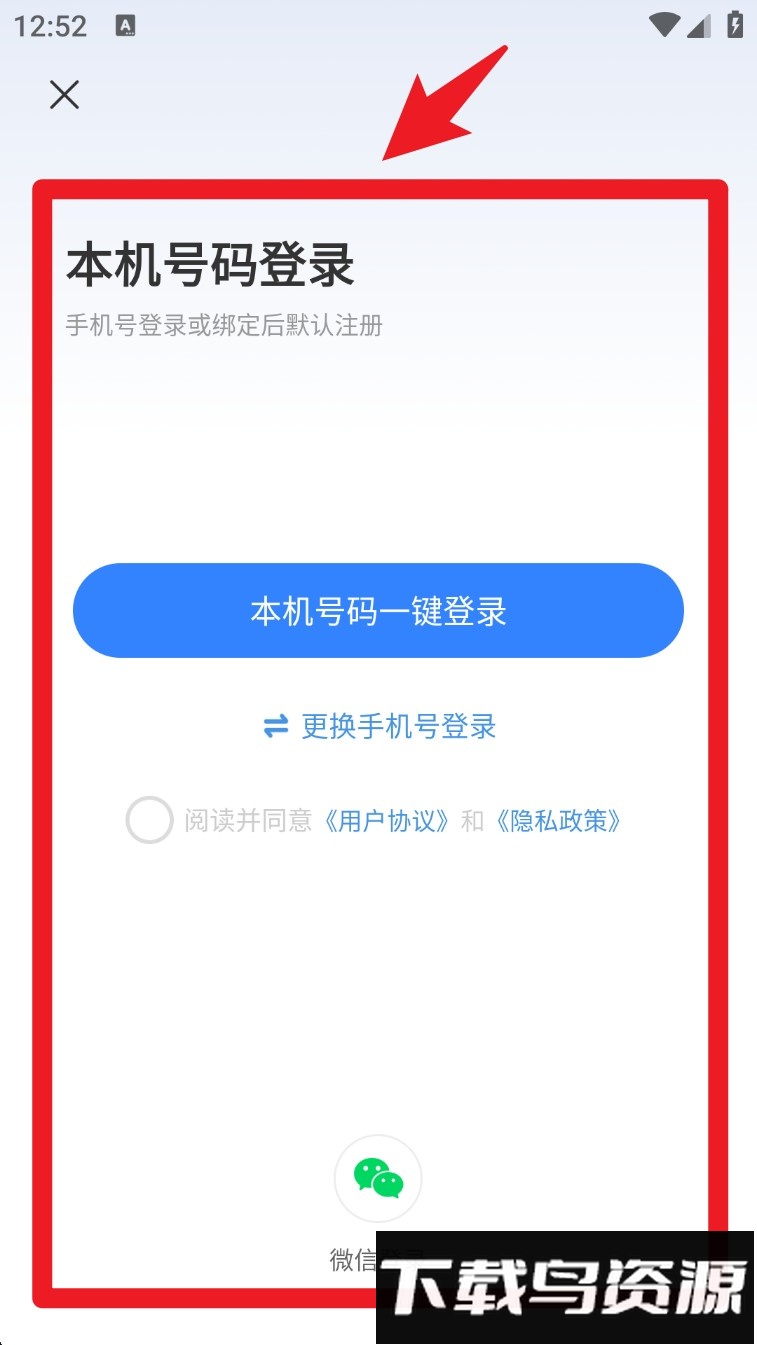The width and height of the screenshot is (757, 1345).
Task: Log in with the WeChat icon
Action: pos(378,1179)
